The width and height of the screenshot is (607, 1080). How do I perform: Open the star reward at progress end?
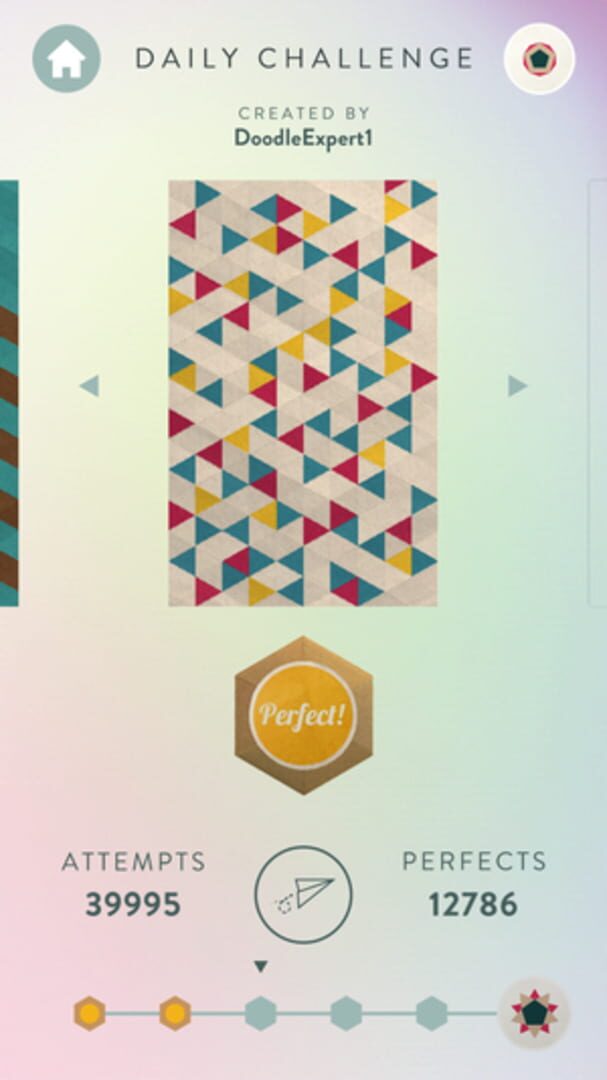534,1013
